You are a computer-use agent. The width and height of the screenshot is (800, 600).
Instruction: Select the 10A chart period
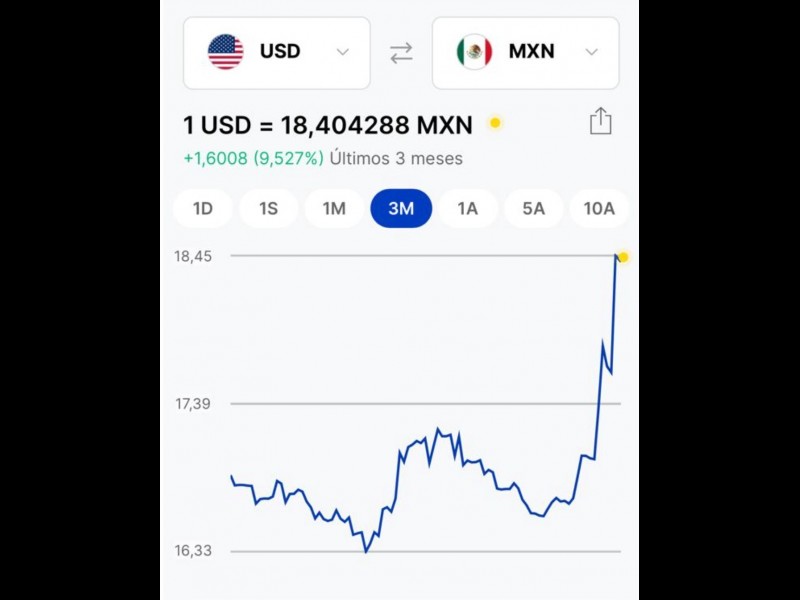tap(599, 209)
